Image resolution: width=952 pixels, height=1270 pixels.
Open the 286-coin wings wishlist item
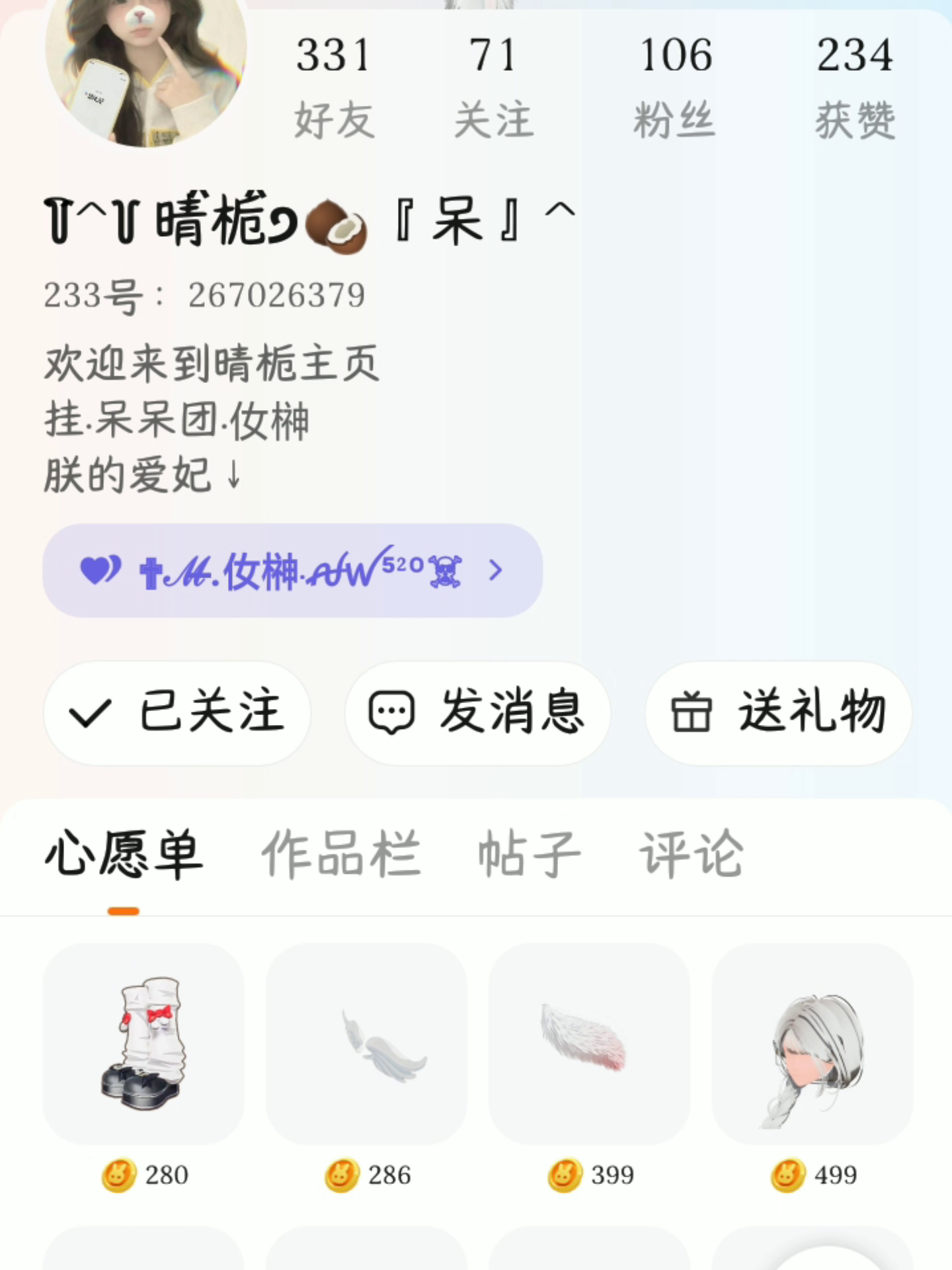click(366, 1044)
